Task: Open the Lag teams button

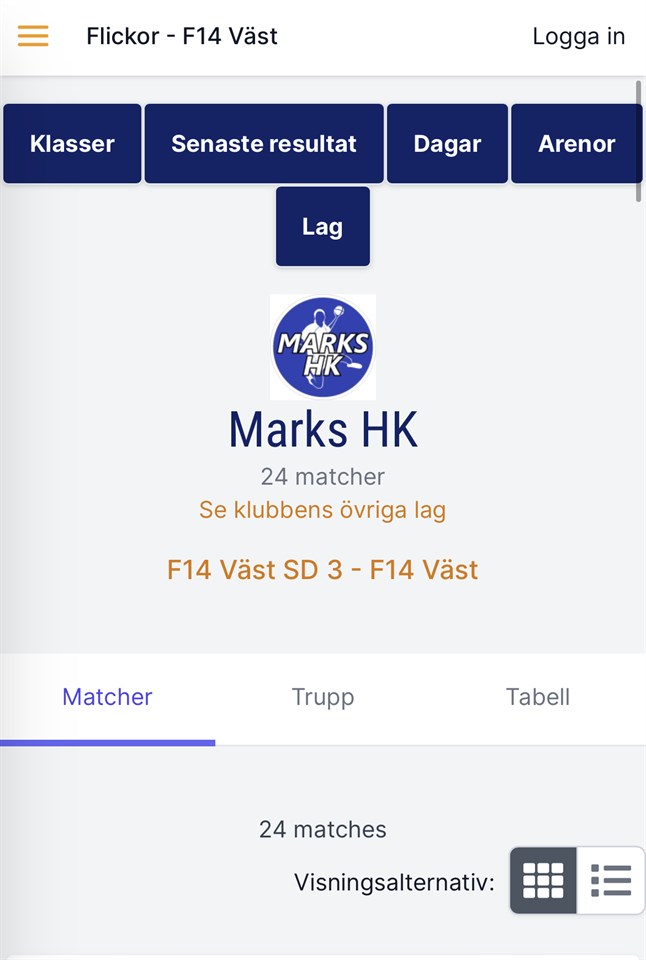Action: pyautogui.click(x=322, y=226)
